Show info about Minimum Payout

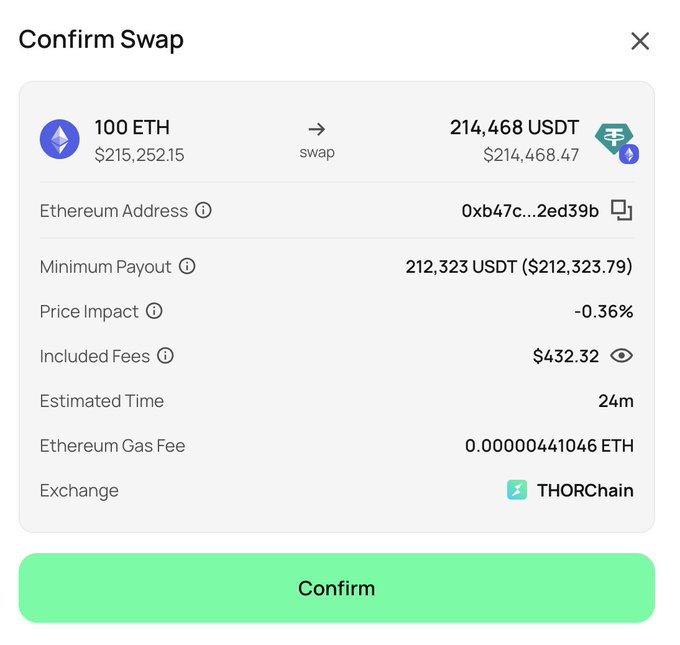[187, 267]
